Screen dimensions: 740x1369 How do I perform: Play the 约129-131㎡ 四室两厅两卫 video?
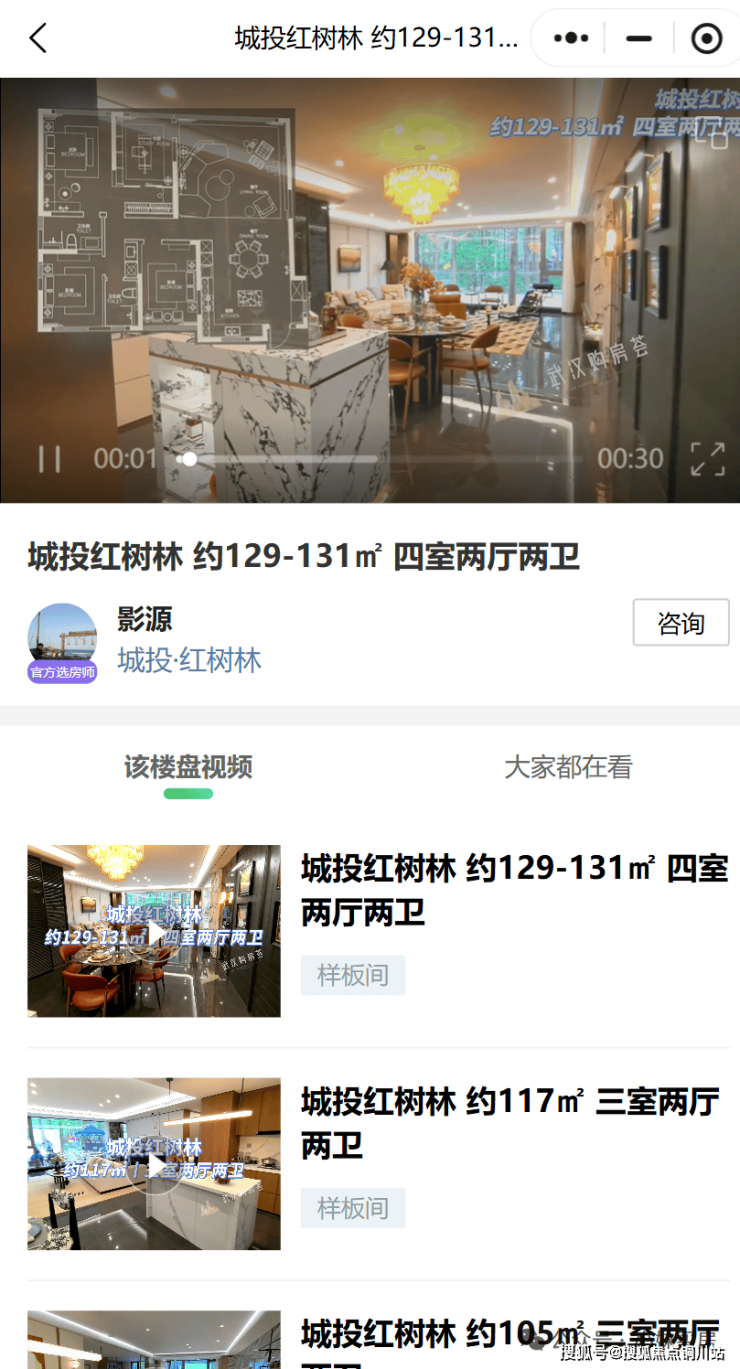tap(154, 932)
